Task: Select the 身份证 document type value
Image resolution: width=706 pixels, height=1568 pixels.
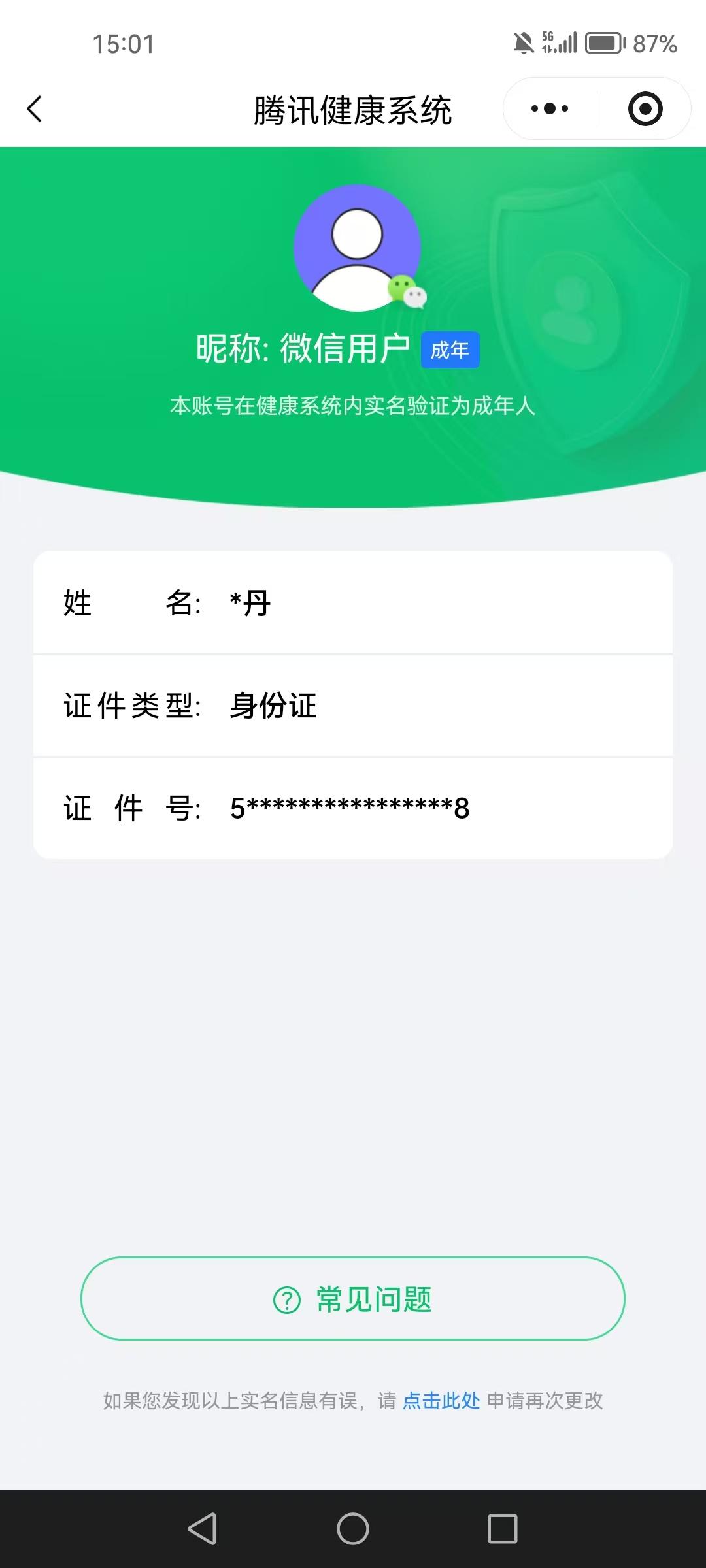Action: [x=272, y=707]
